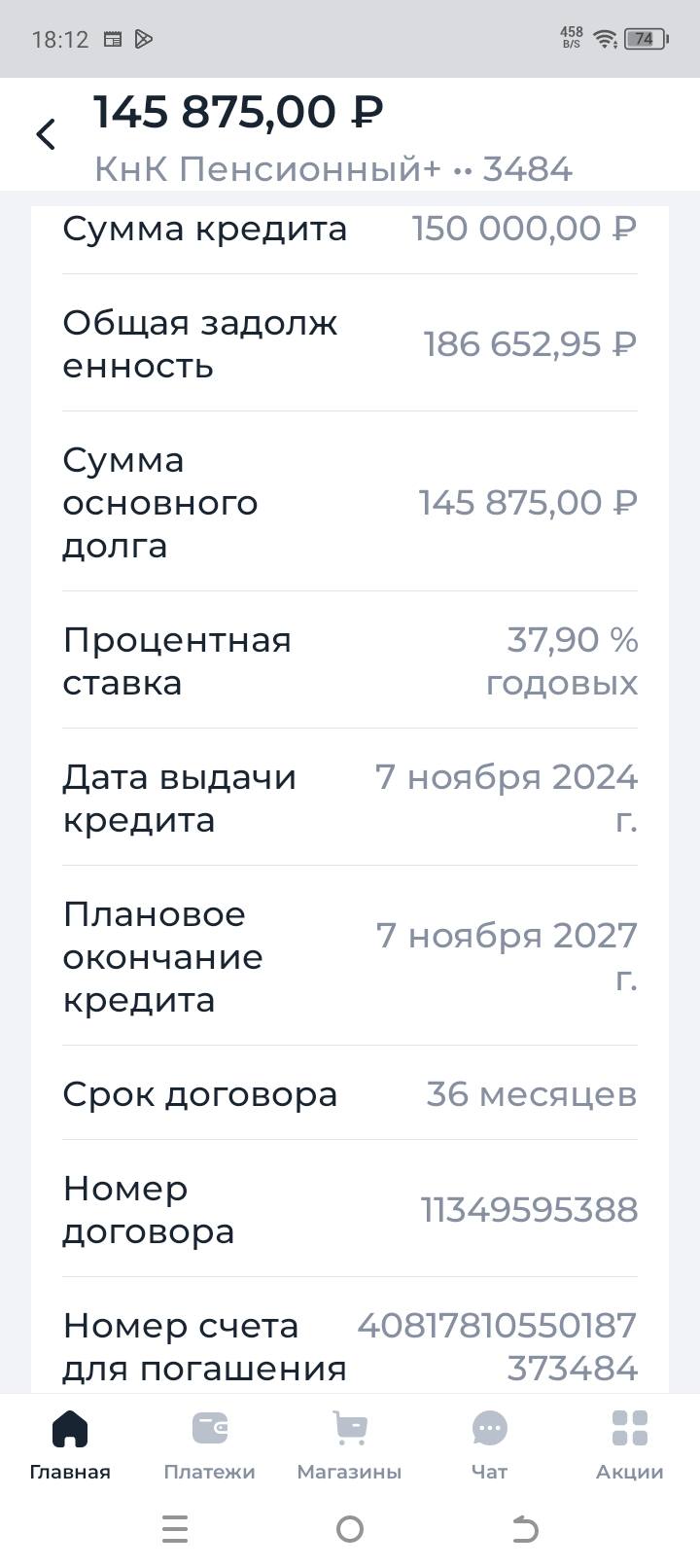Screen dimensions: 700x1568
Task: Tap the contract number 11349595388
Action: coord(529,1211)
